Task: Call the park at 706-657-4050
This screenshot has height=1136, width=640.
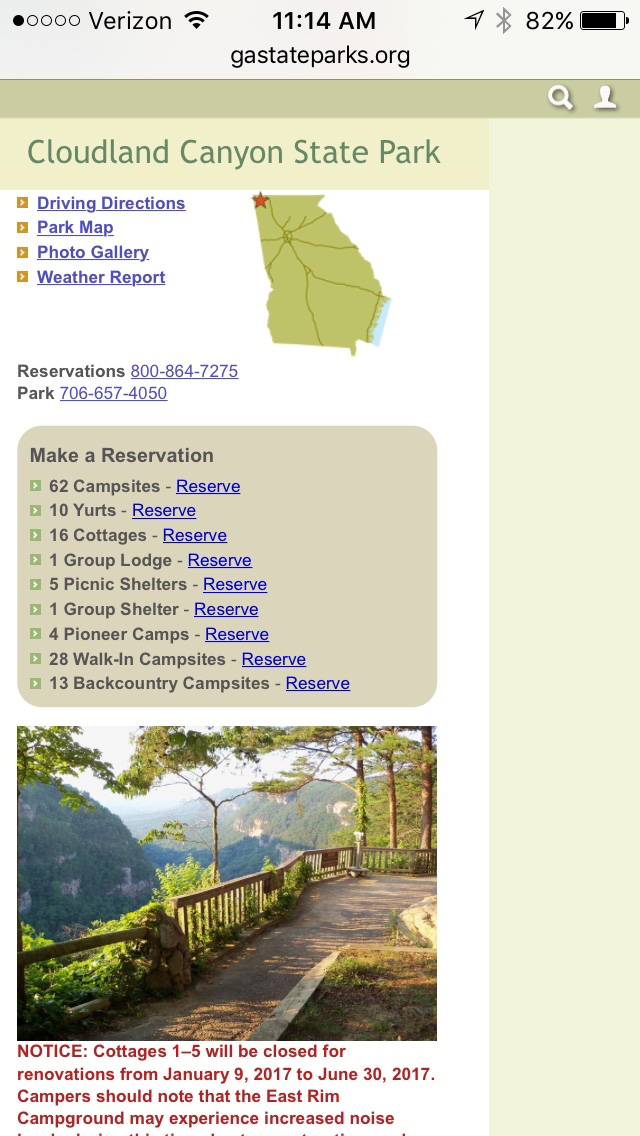Action: point(113,393)
